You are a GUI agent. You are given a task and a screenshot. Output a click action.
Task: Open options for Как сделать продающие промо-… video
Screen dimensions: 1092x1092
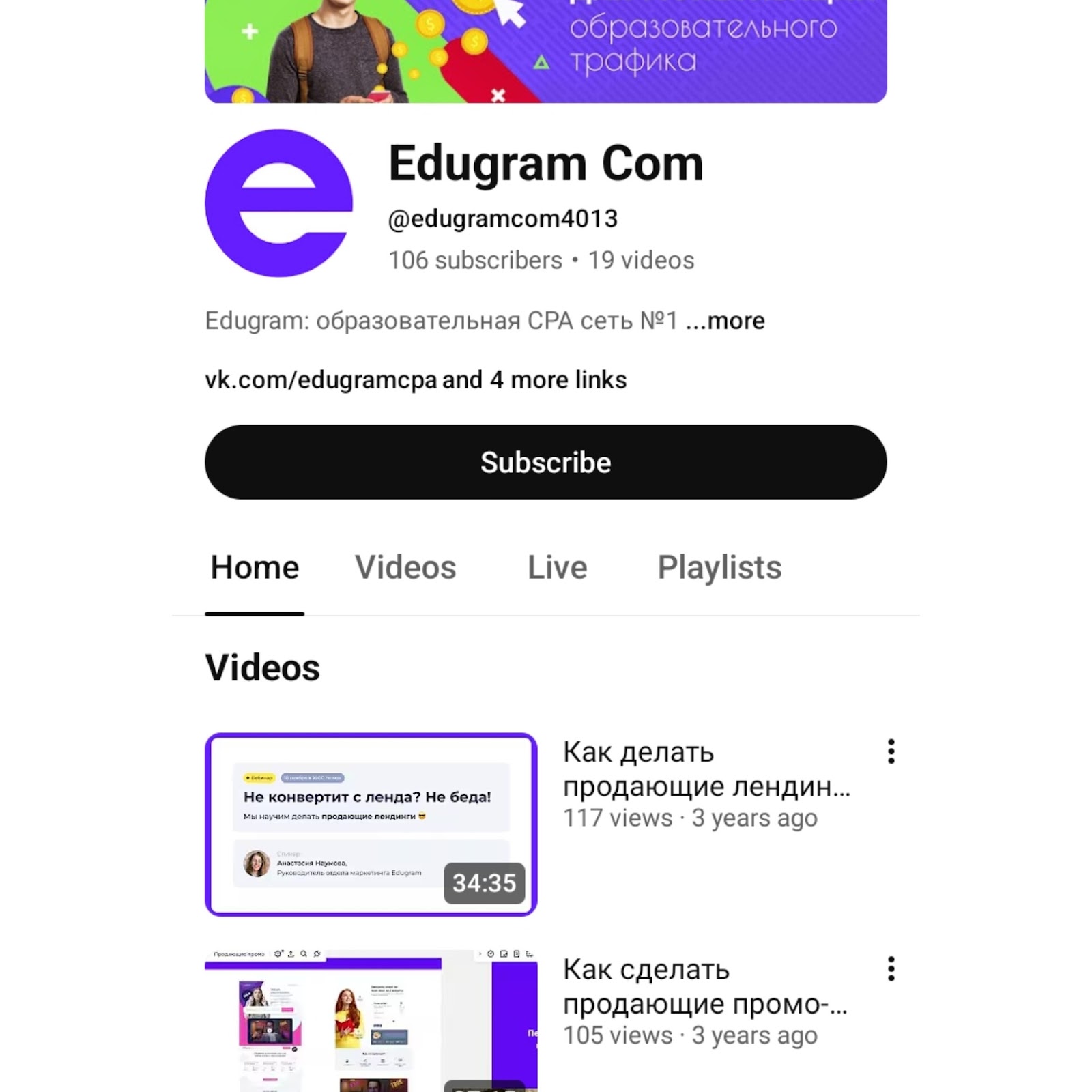point(891,969)
